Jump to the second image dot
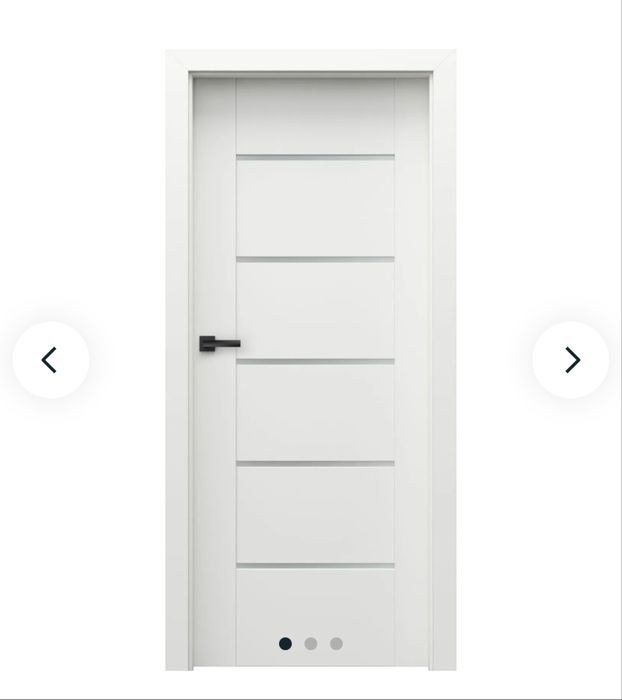This screenshot has width=622, height=700. tap(311, 644)
